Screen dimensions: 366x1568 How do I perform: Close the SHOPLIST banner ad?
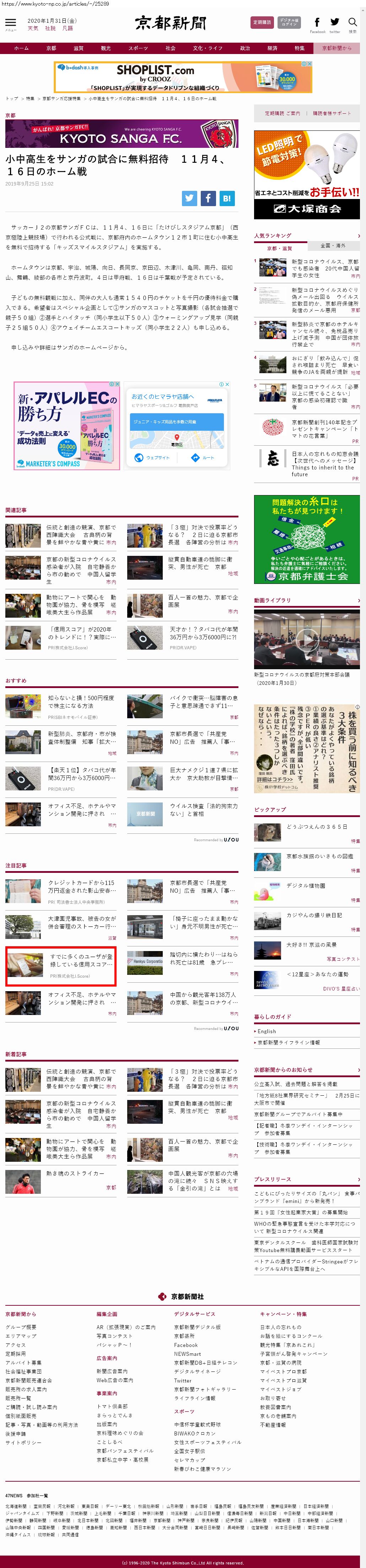click(x=310, y=65)
